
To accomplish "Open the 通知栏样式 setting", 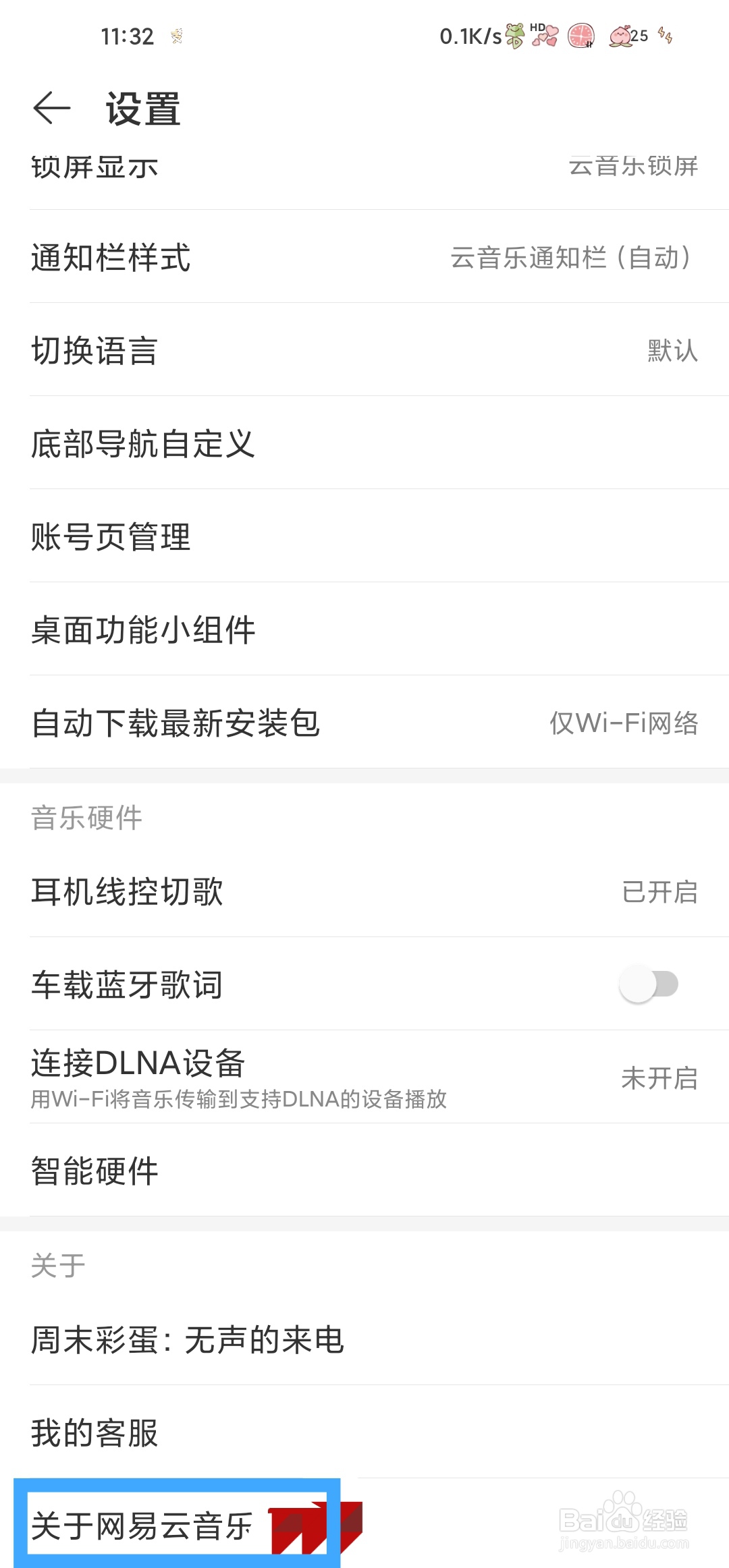I will (x=364, y=256).
